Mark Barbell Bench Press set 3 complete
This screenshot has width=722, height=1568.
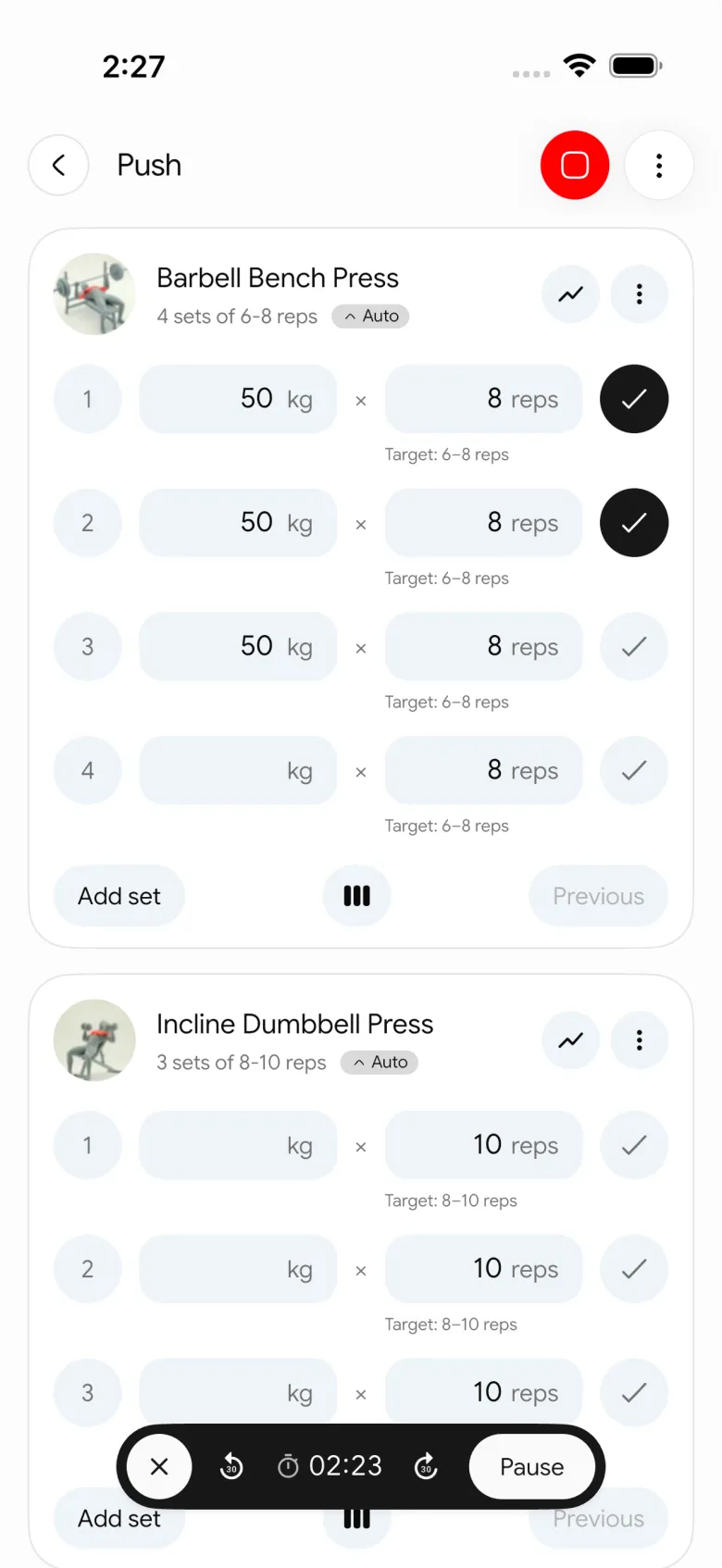click(x=634, y=646)
